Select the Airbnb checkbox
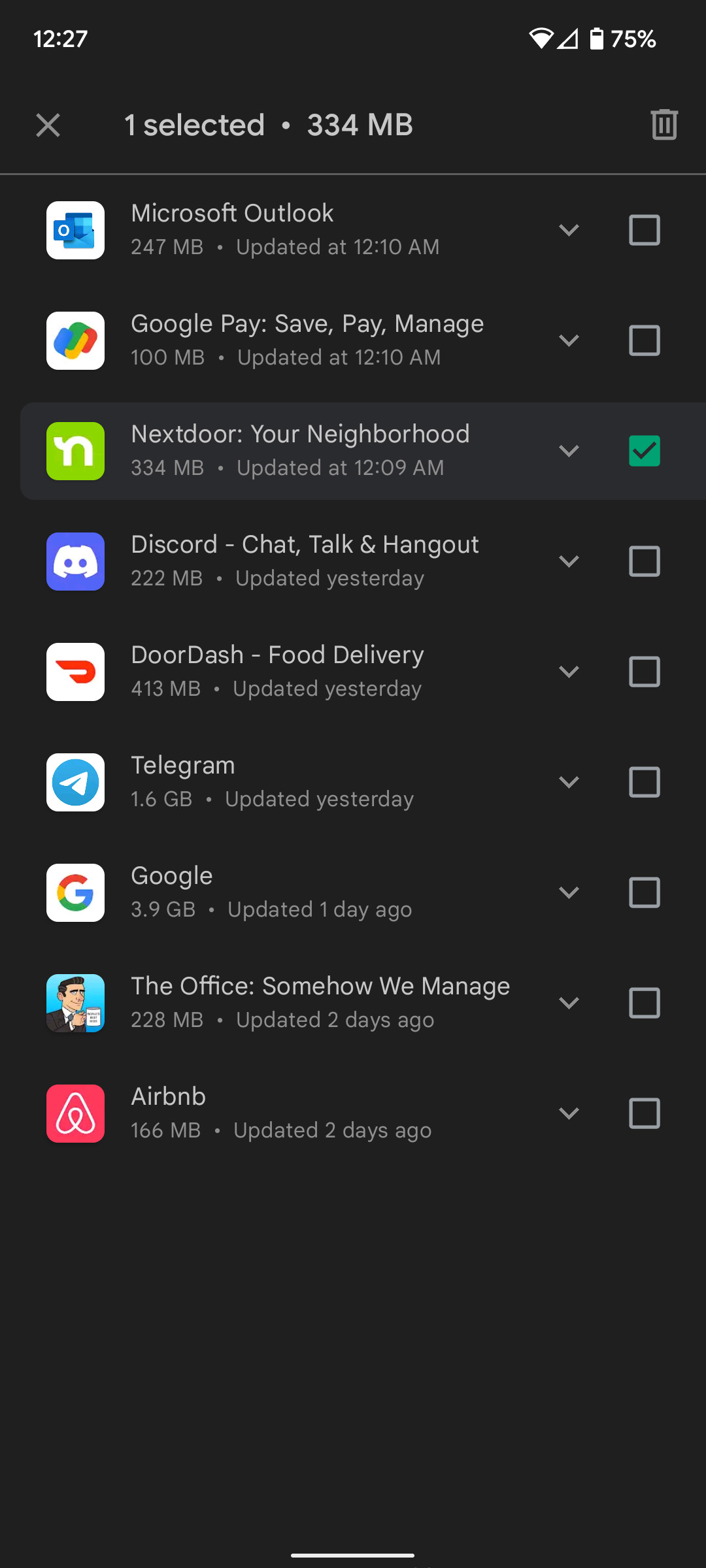 coord(645,1113)
